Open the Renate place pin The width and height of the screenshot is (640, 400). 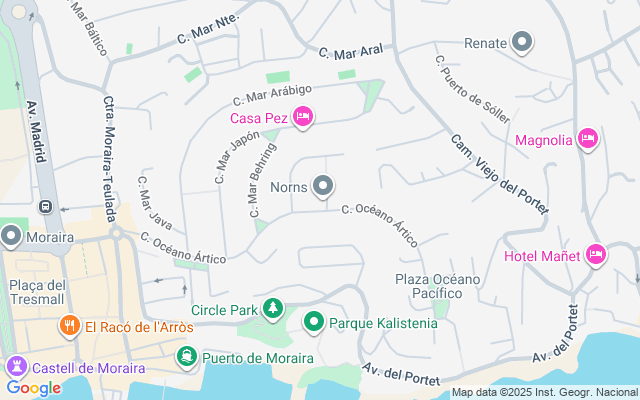(x=521, y=42)
